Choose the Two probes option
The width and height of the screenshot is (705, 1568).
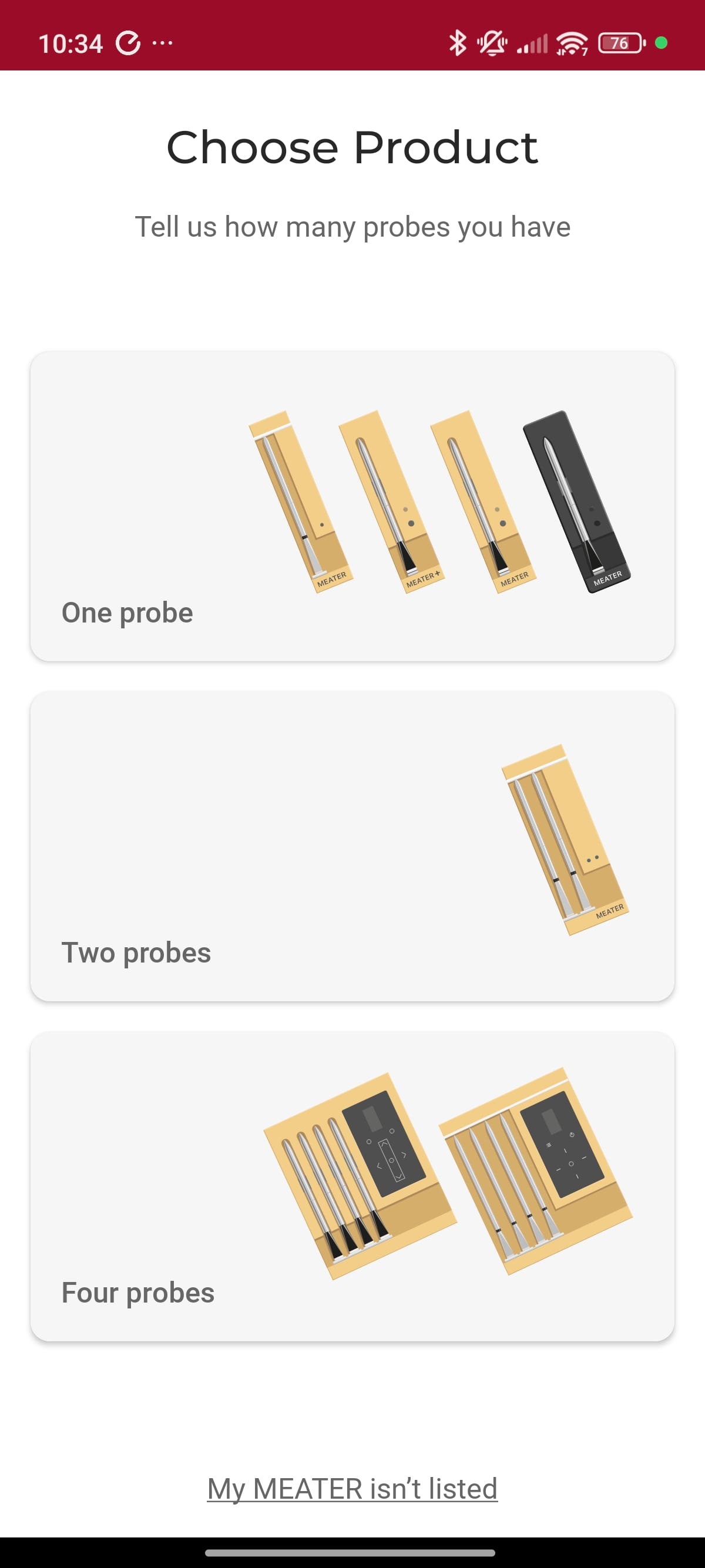(352, 846)
